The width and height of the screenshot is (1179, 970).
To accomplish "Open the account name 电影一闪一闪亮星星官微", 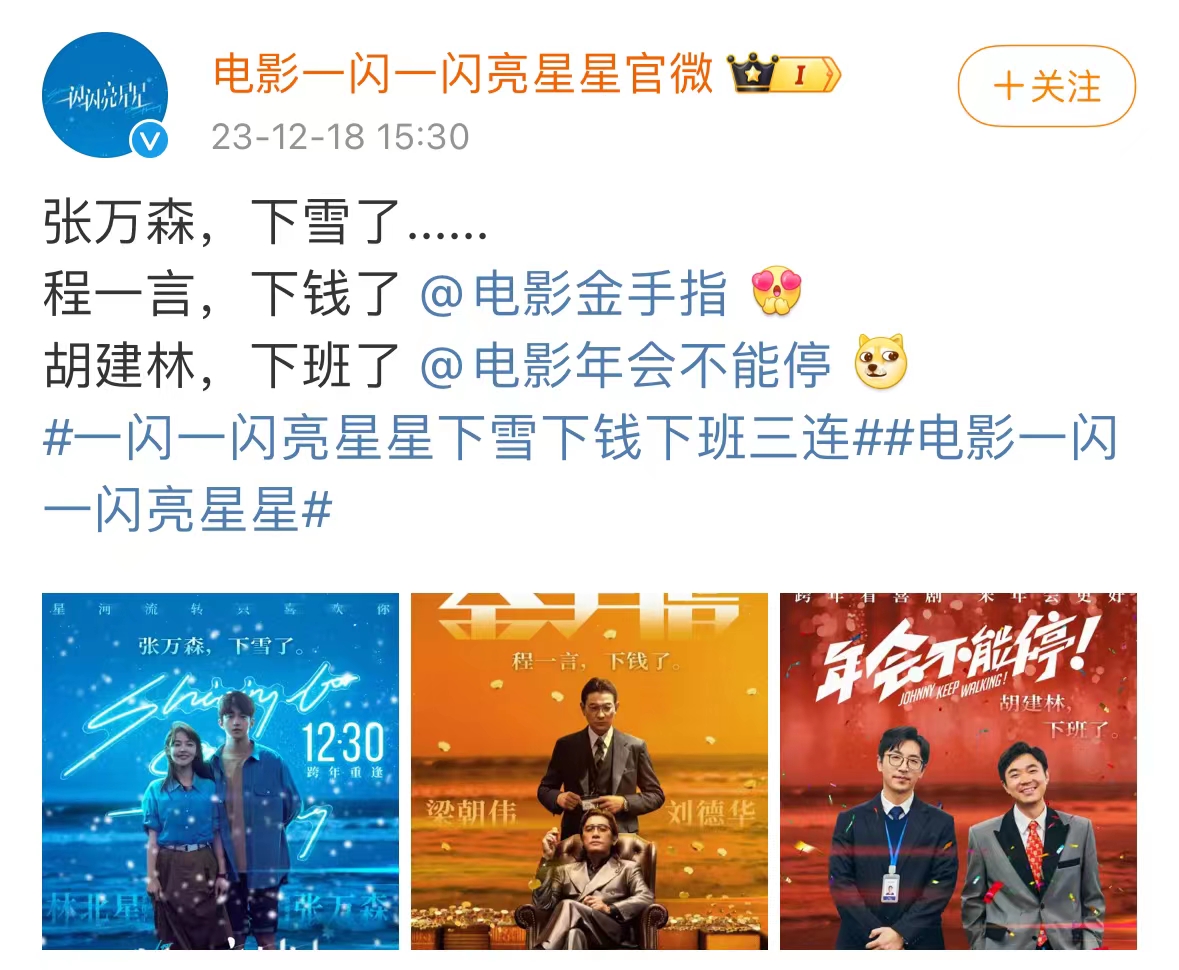I will pos(463,74).
